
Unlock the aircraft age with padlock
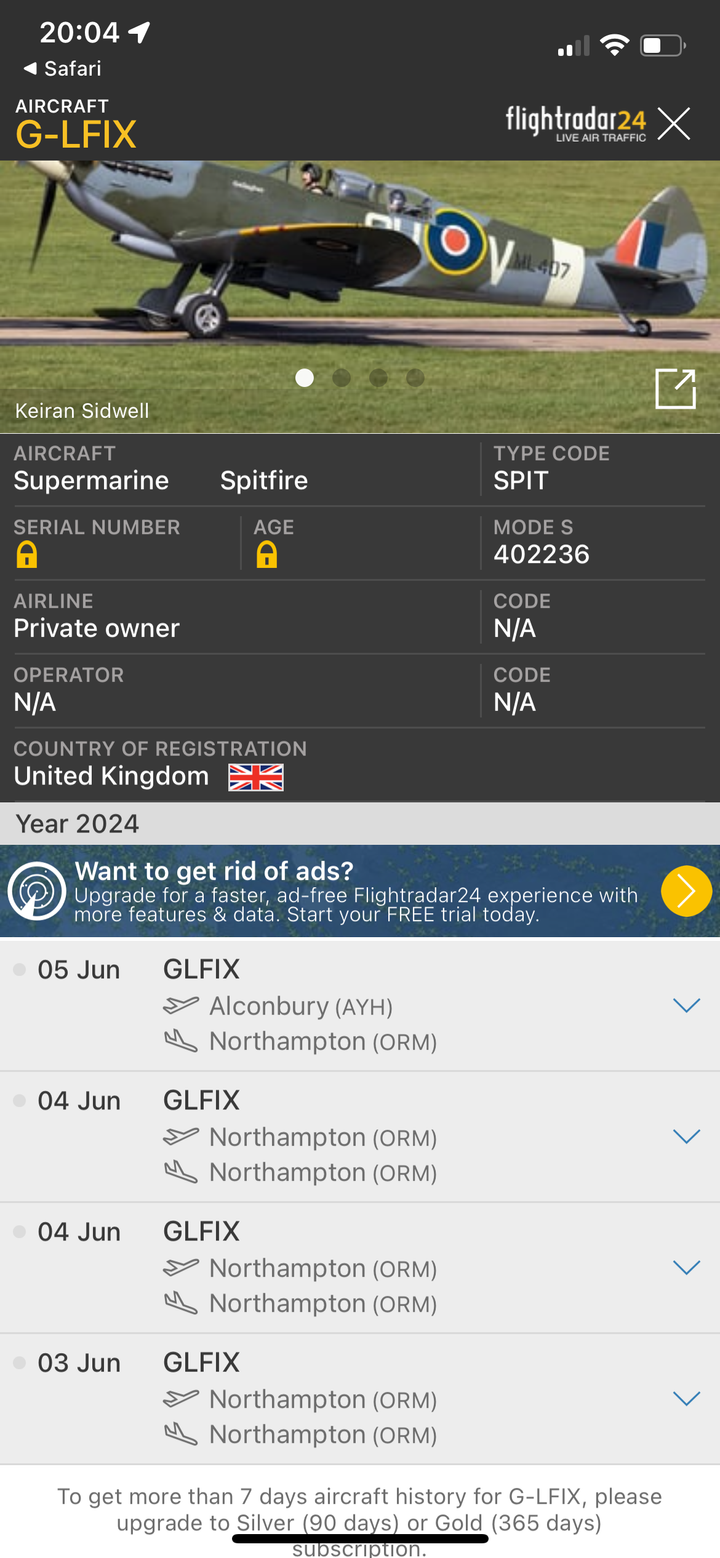[267, 555]
